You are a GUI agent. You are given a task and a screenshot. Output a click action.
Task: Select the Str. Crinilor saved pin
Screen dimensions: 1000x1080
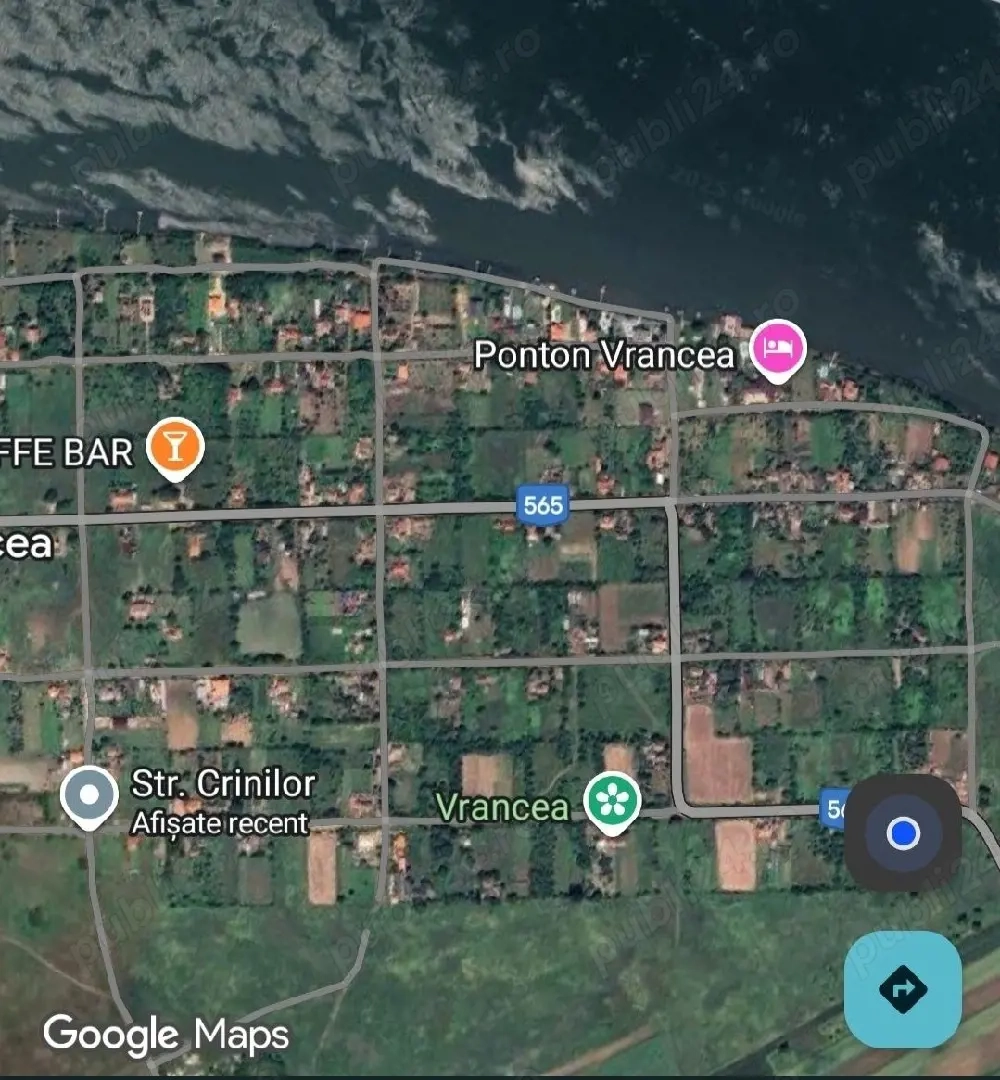pos(88,795)
